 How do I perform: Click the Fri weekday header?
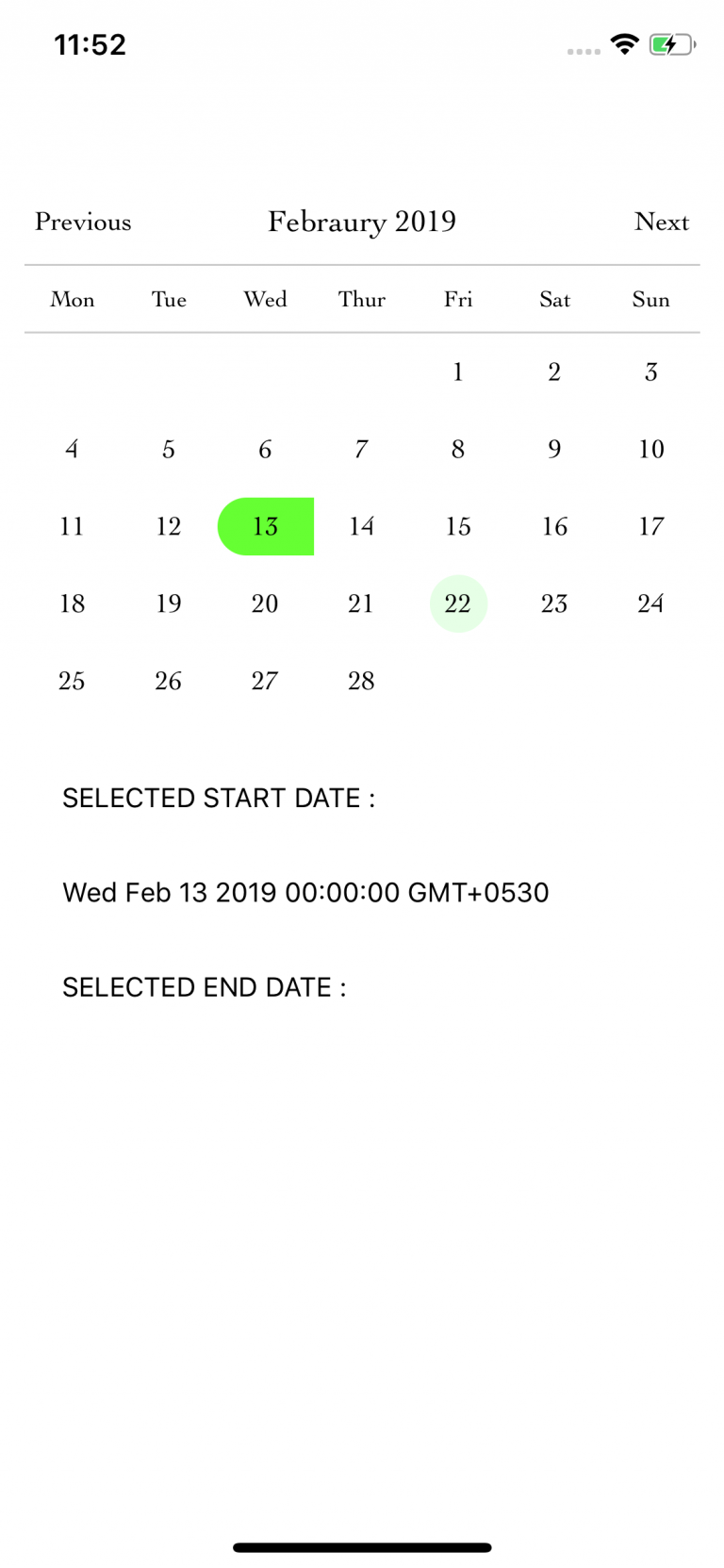coord(457,300)
